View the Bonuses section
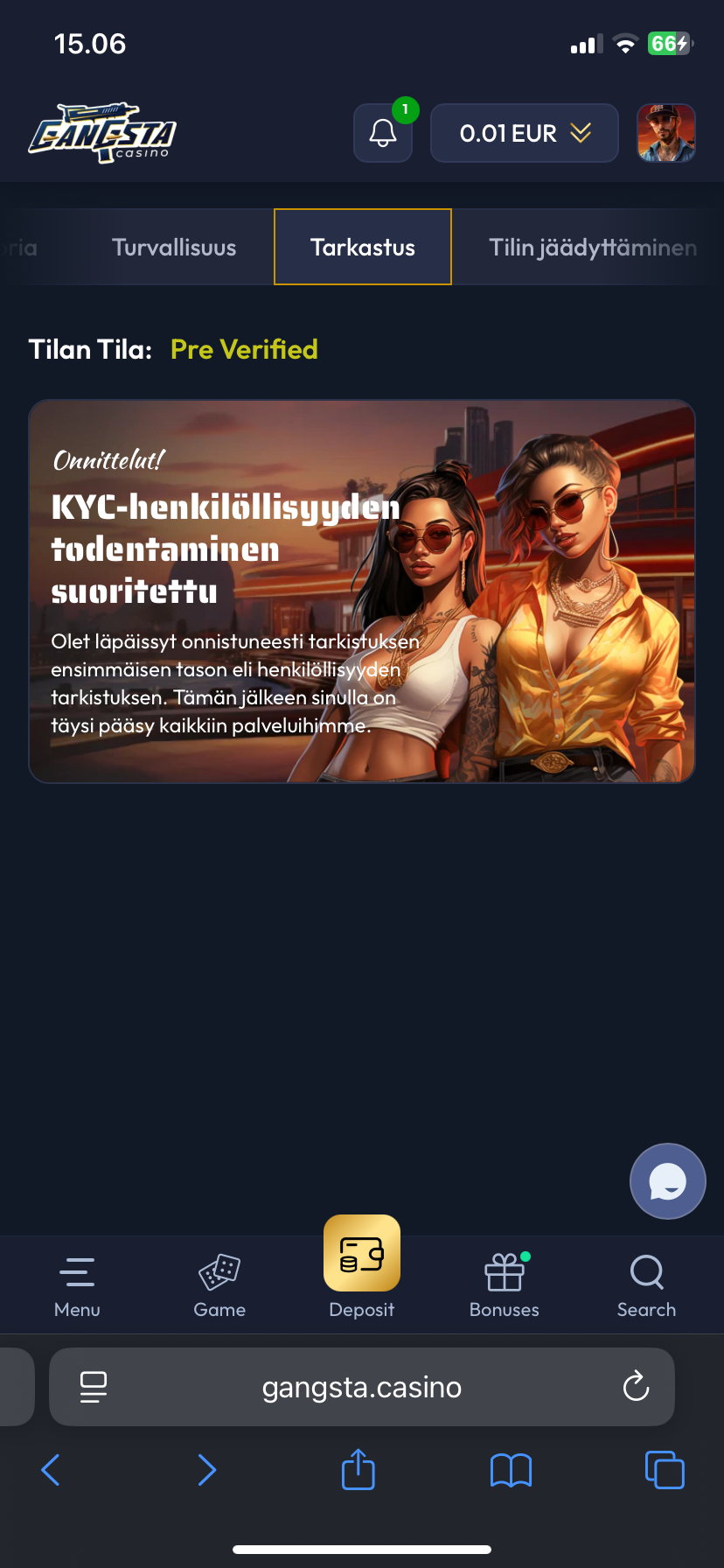This screenshot has height=1568, width=724. (x=505, y=1284)
